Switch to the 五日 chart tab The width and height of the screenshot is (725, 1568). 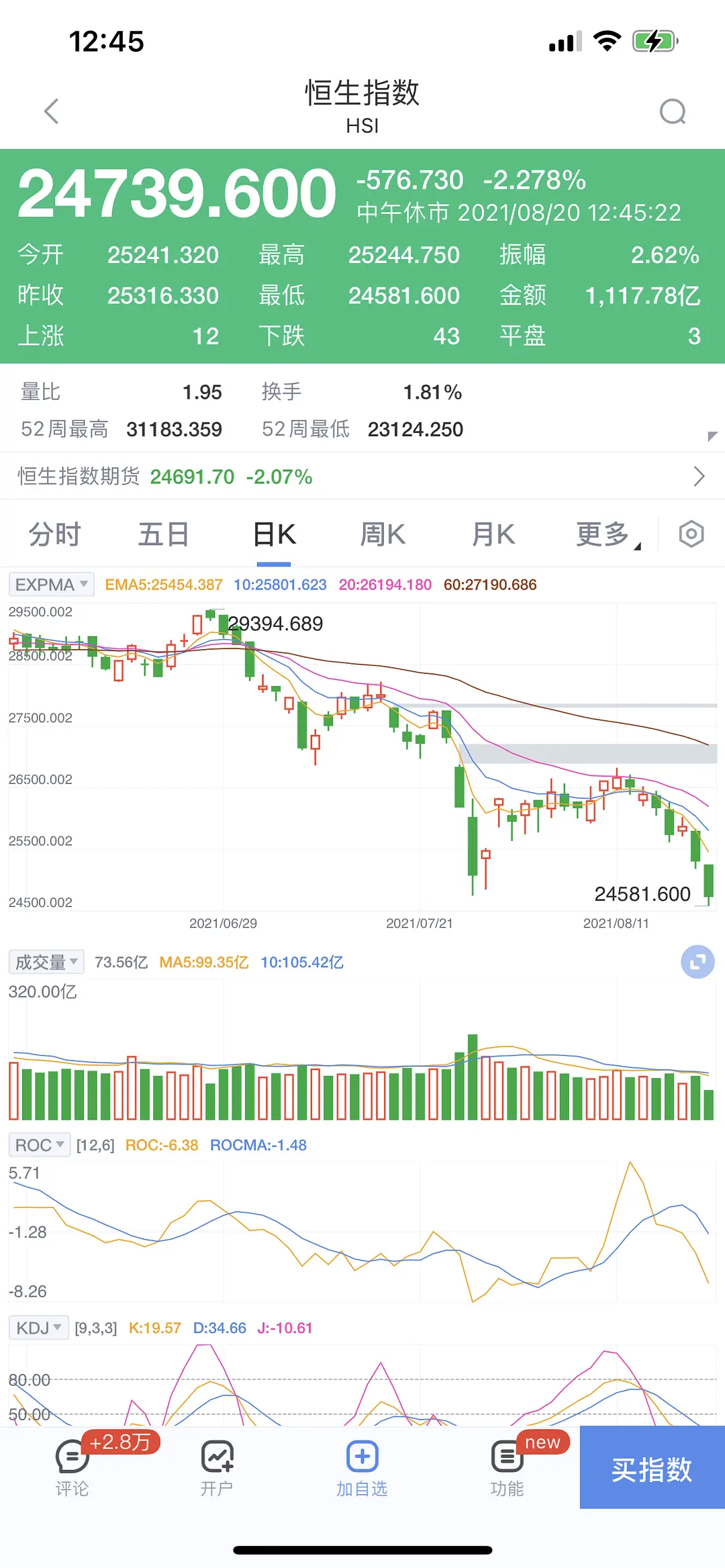[x=163, y=535]
